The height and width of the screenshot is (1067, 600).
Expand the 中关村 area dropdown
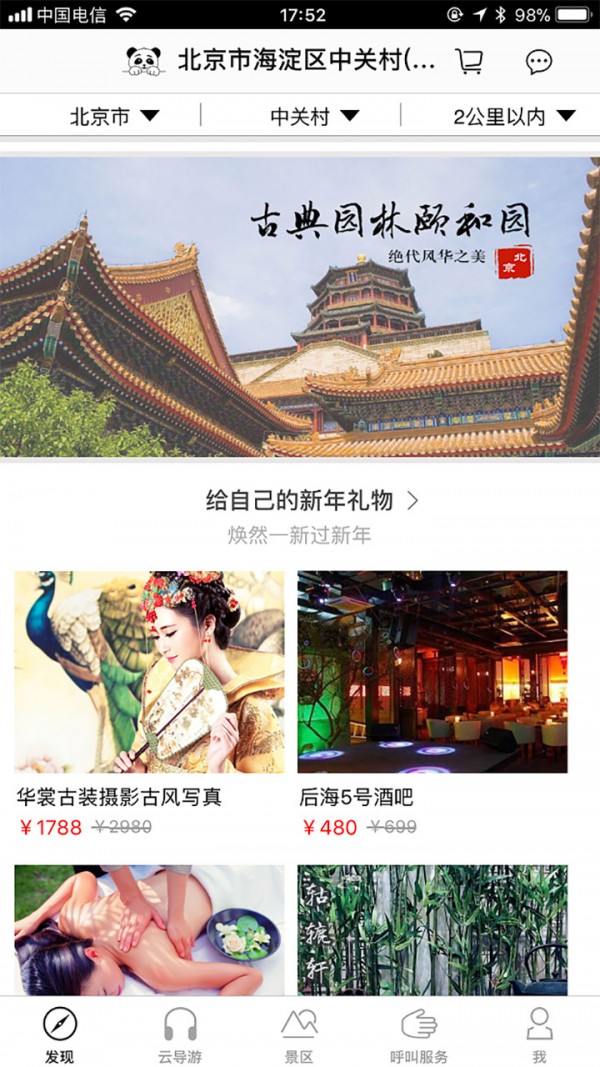(x=315, y=116)
